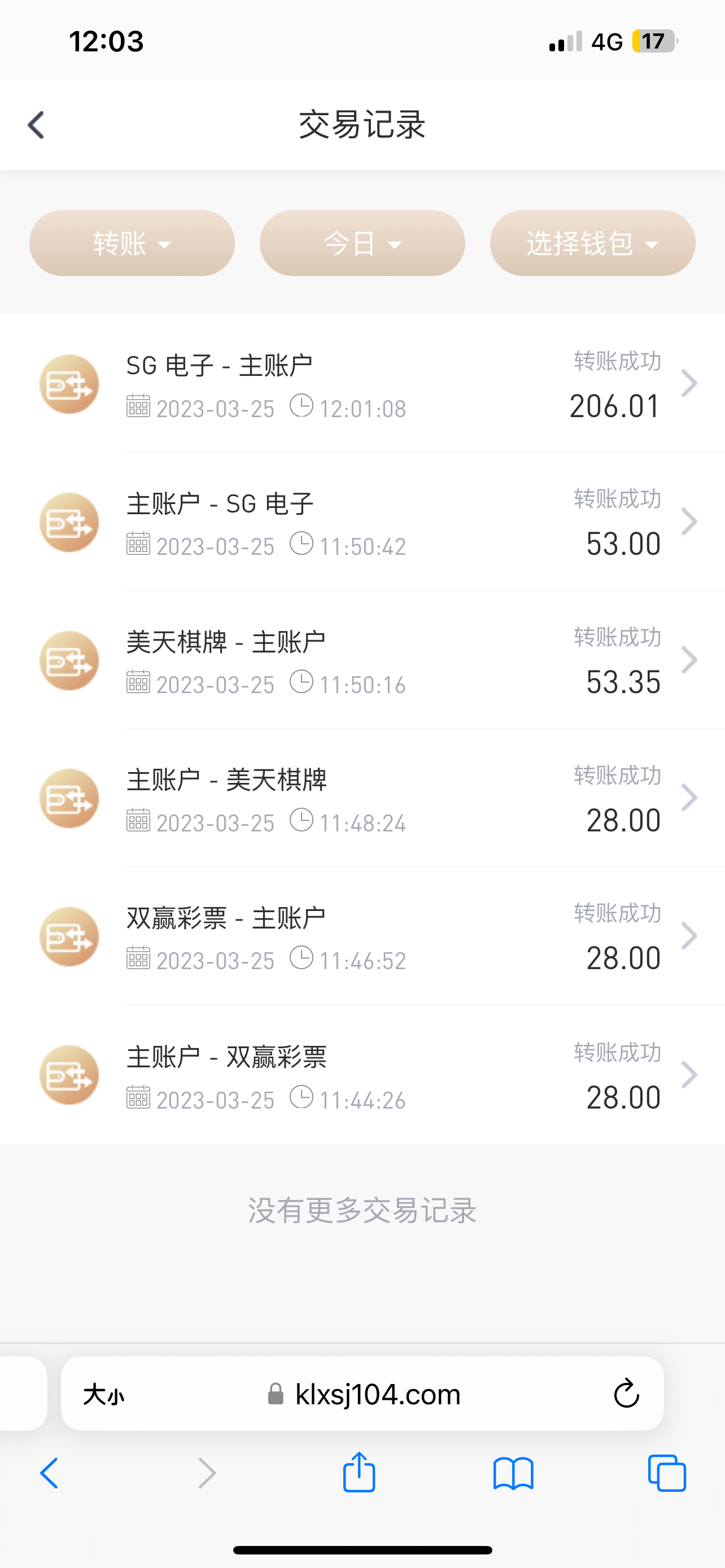
Task: View the 主账户 - 美天棋牌 28.00 record
Action: [390, 799]
